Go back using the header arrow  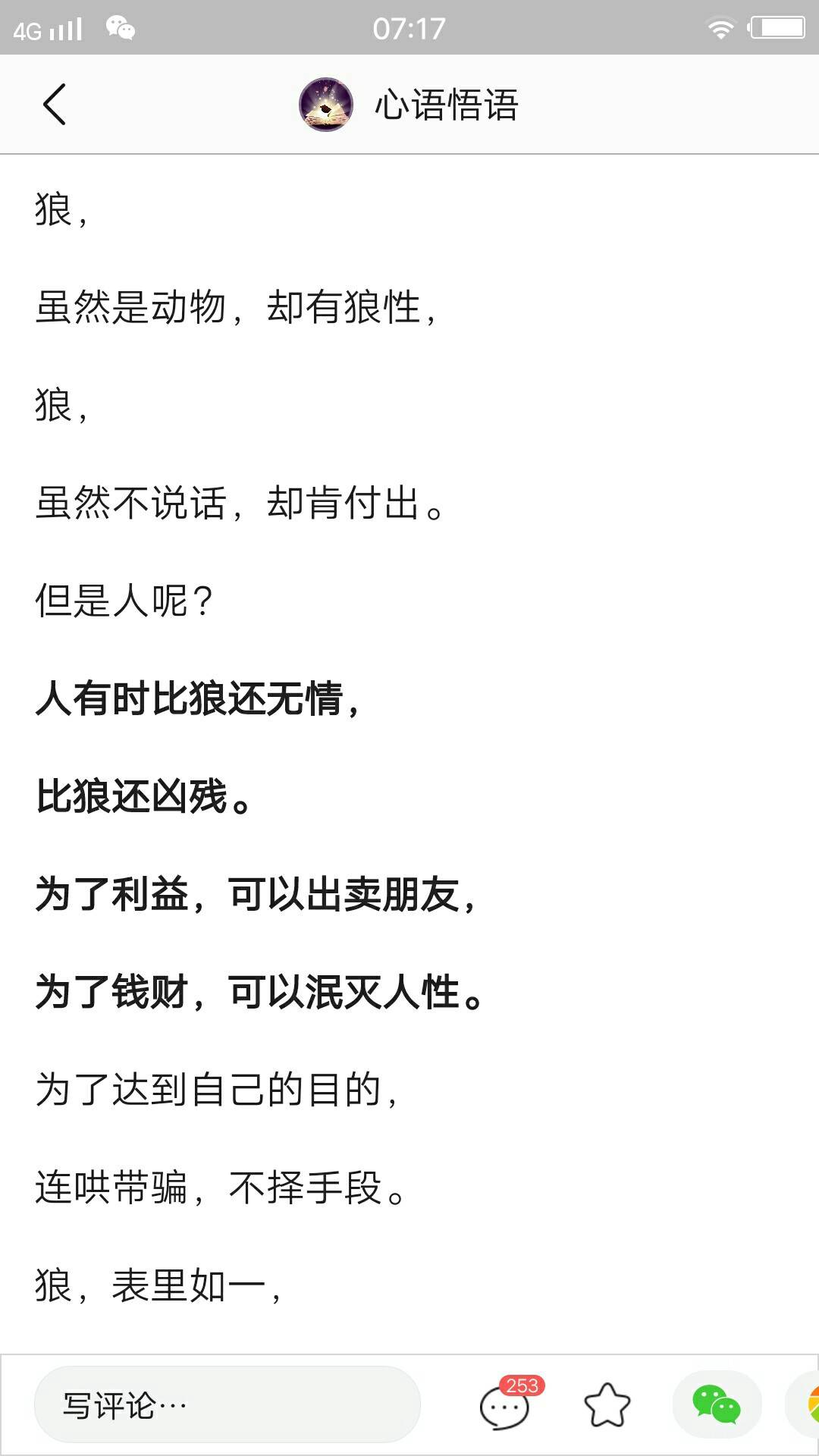55,105
